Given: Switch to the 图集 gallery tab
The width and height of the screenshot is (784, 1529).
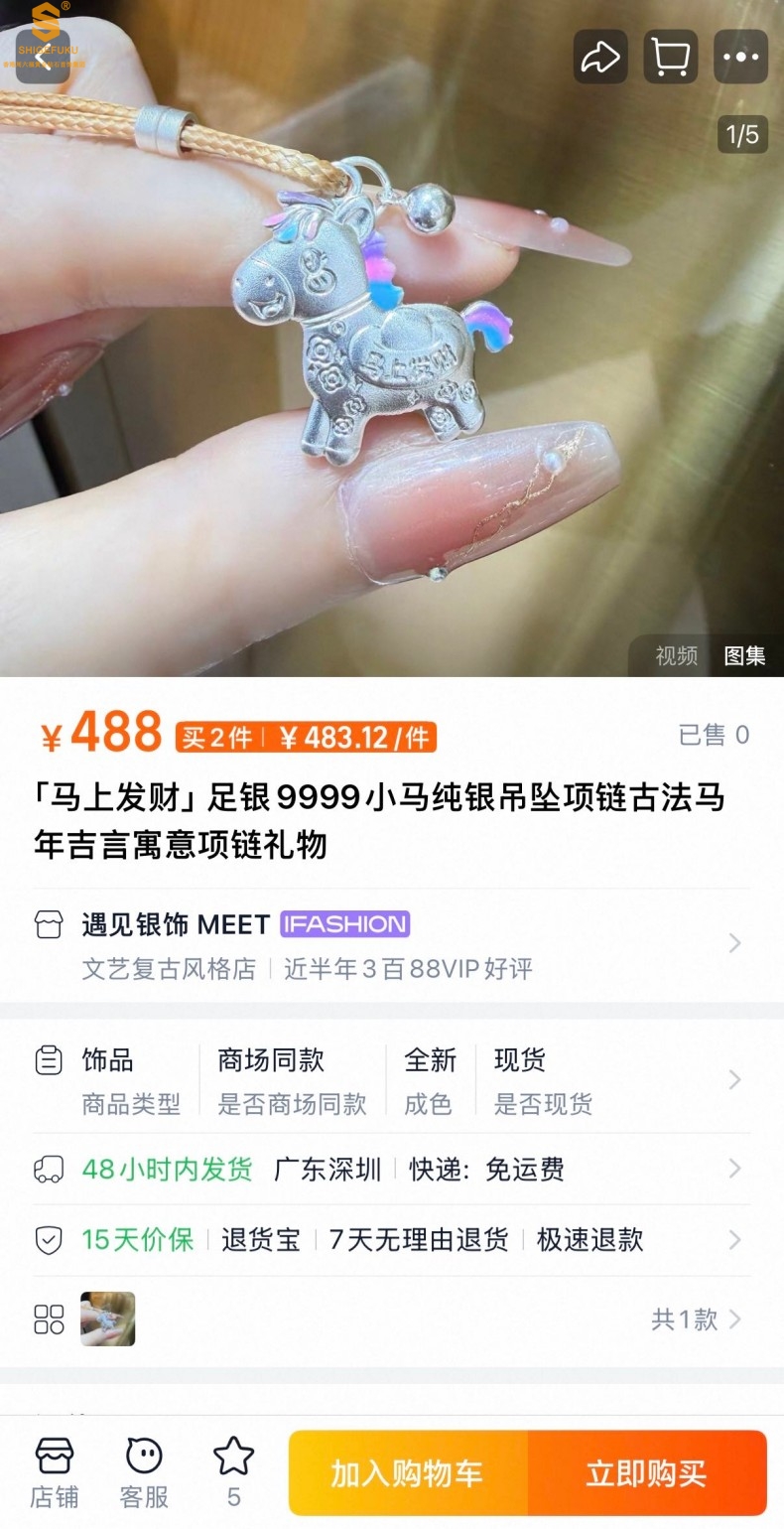Looking at the screenshot, I should pyautogui.click(x=744, y=655).
